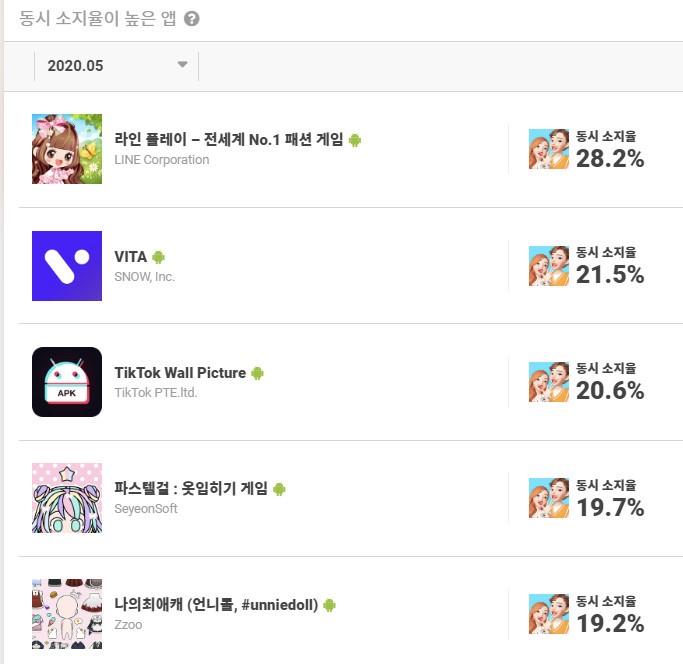Open the VITA app row
Image resolution: width=683 pixels, height=664 pixels.
(131, 257)
